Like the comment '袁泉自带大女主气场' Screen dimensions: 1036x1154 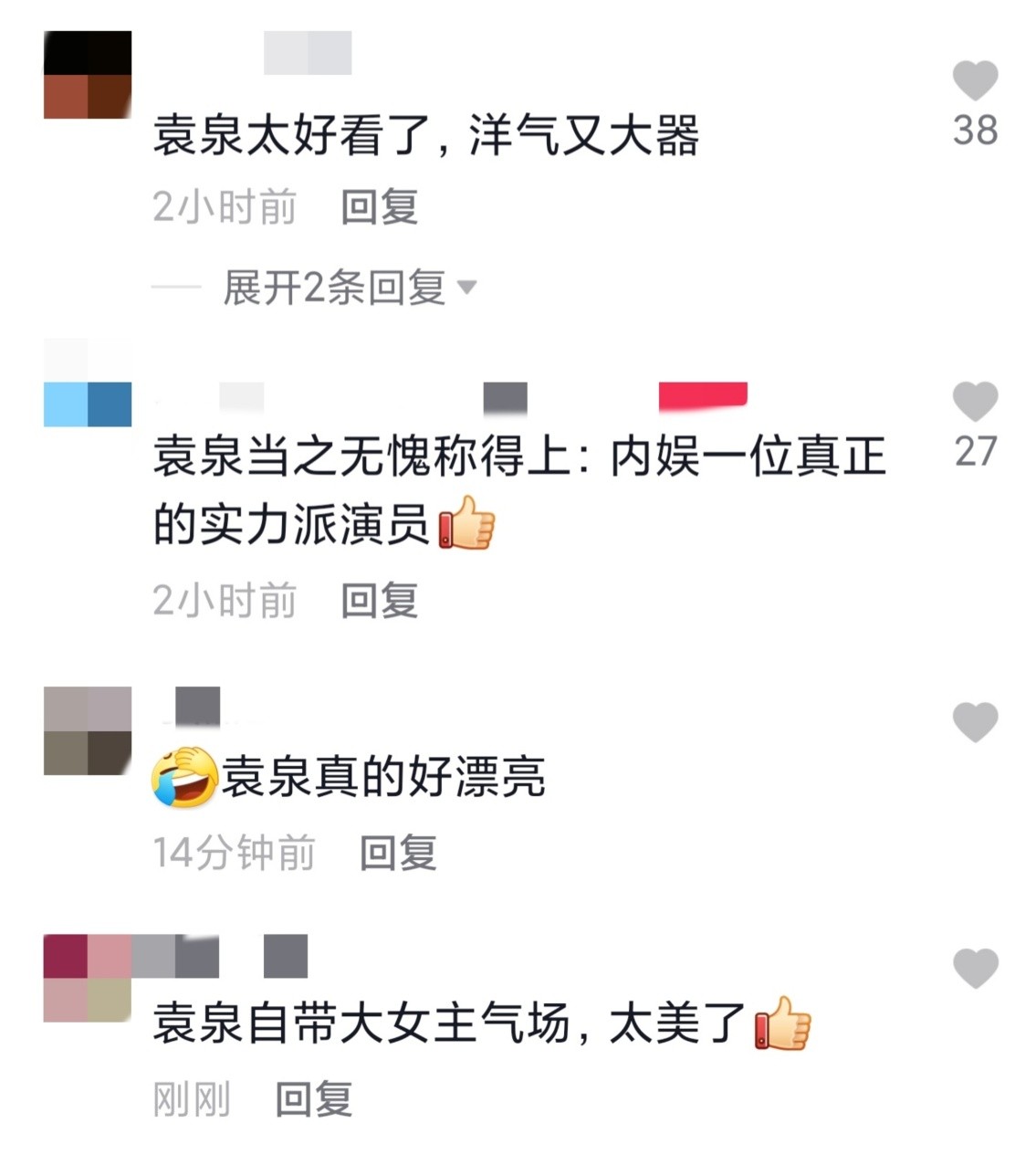[975, 969]
